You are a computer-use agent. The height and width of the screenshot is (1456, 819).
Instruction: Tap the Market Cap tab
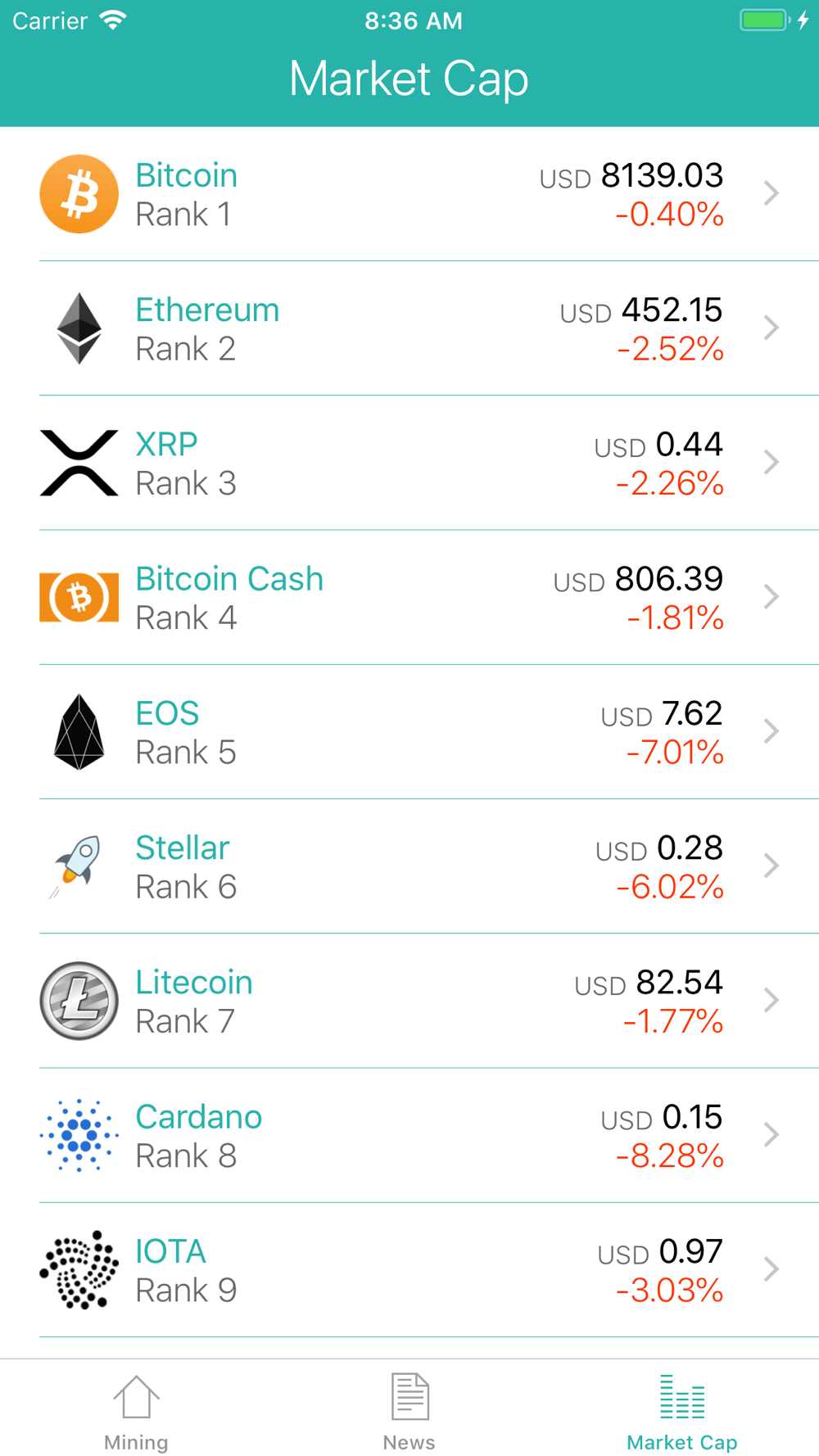coord(682,1412)
